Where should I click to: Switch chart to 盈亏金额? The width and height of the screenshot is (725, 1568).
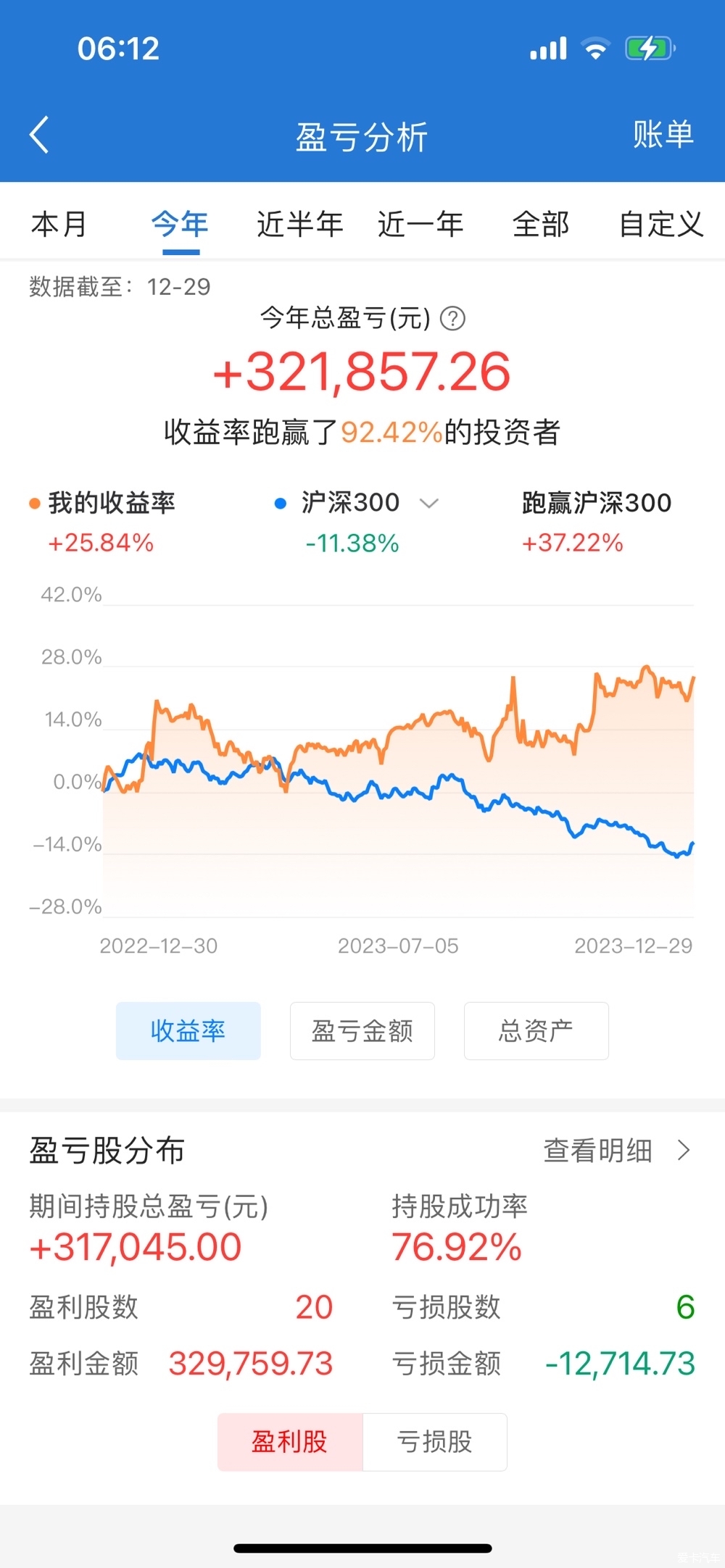tap(362, 1031)
